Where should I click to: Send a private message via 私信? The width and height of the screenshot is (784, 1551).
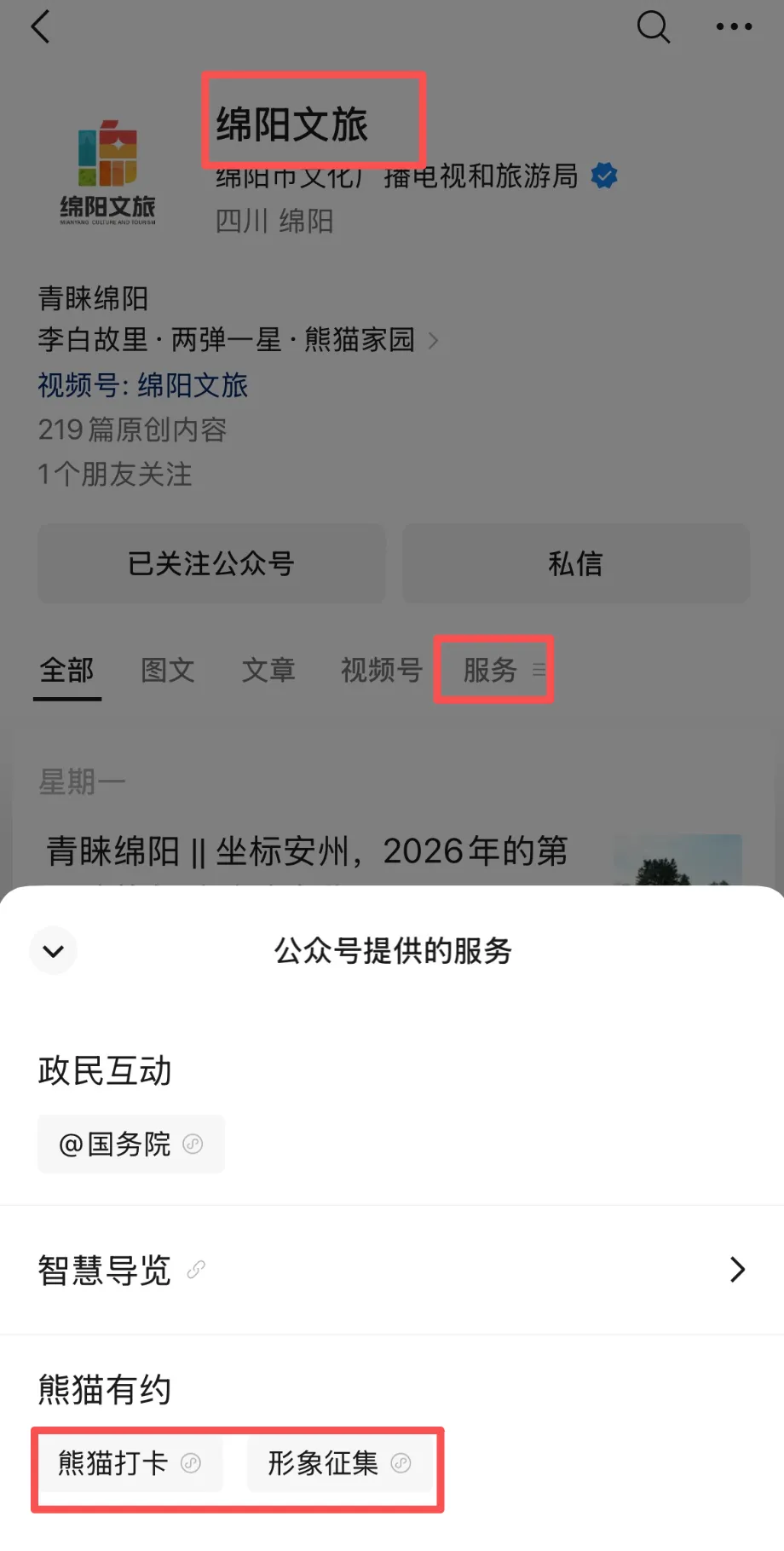(575, 563)
